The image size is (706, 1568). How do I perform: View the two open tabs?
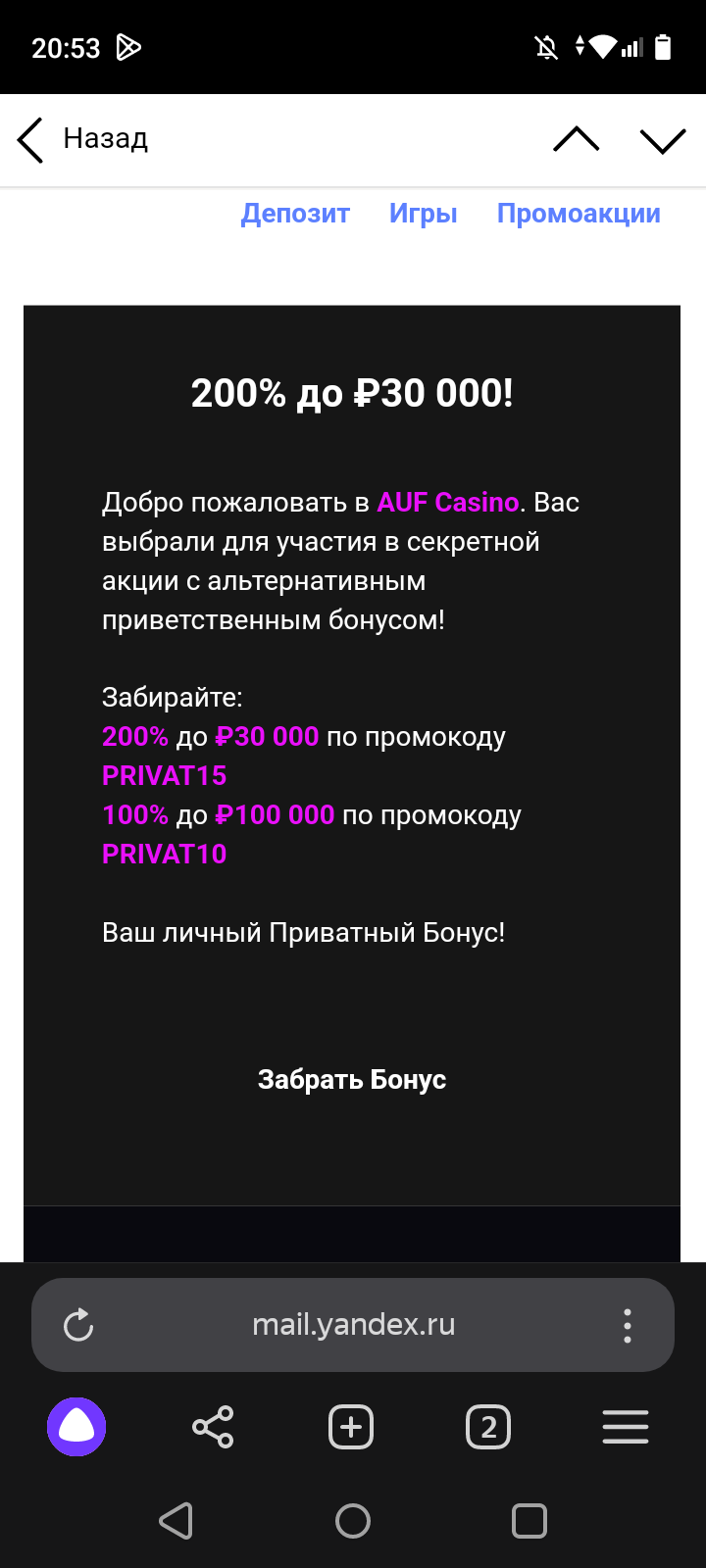point(488,1427)
